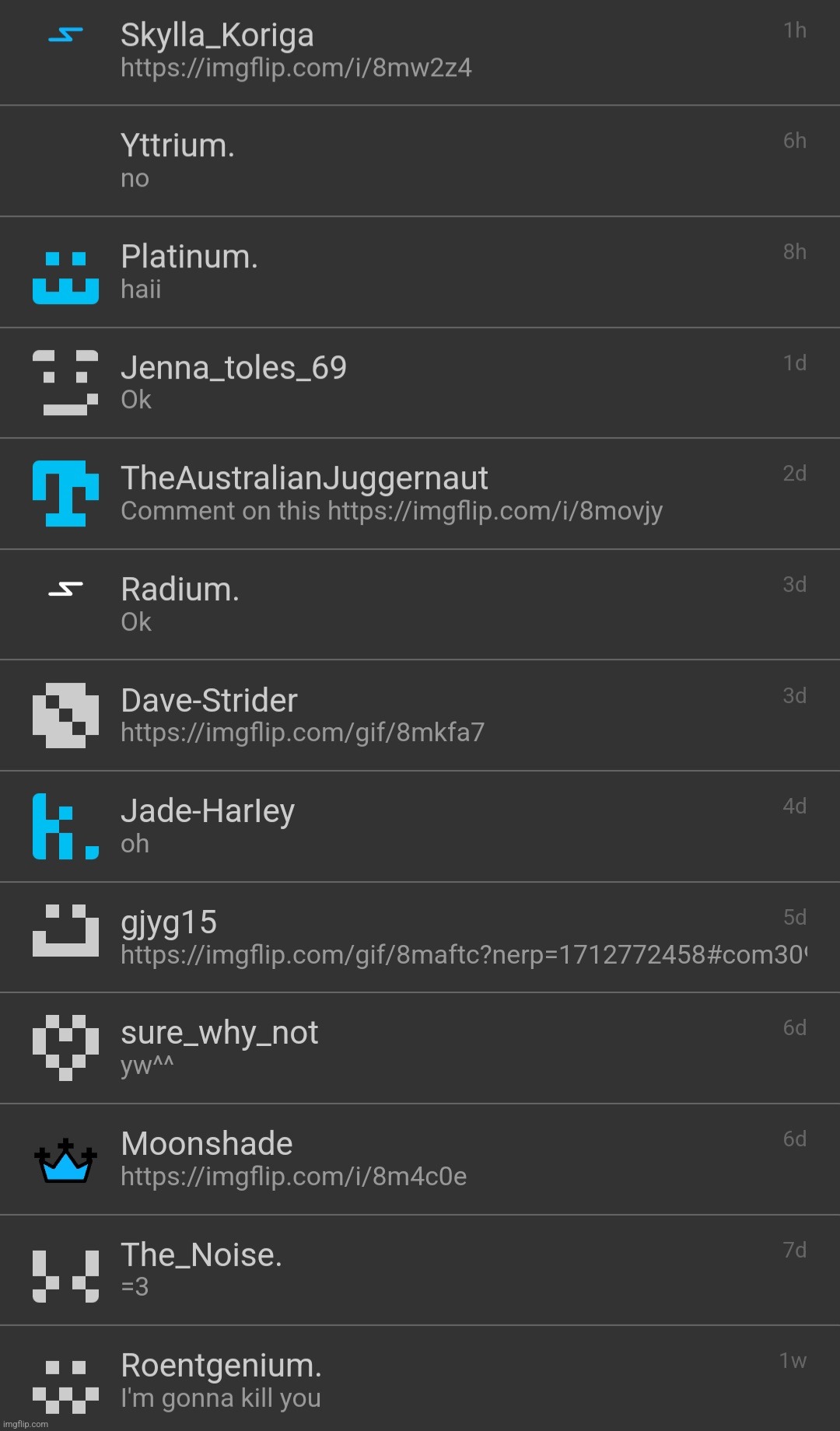View the message thread from gjyg15
This screenshot has width=840, height=1431.
click(x=420, y=937)
